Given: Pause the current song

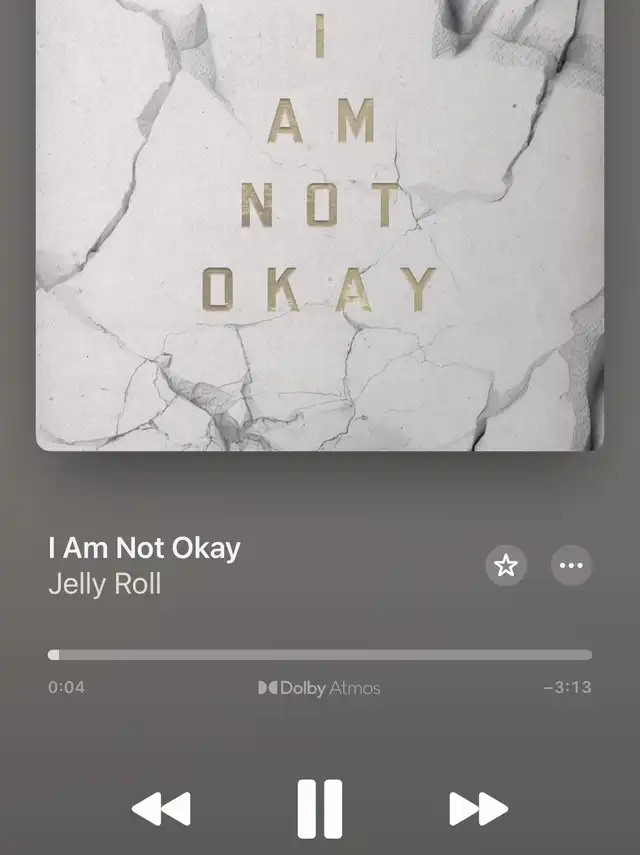Looking at the screenshot, I should tap(320, 809).
